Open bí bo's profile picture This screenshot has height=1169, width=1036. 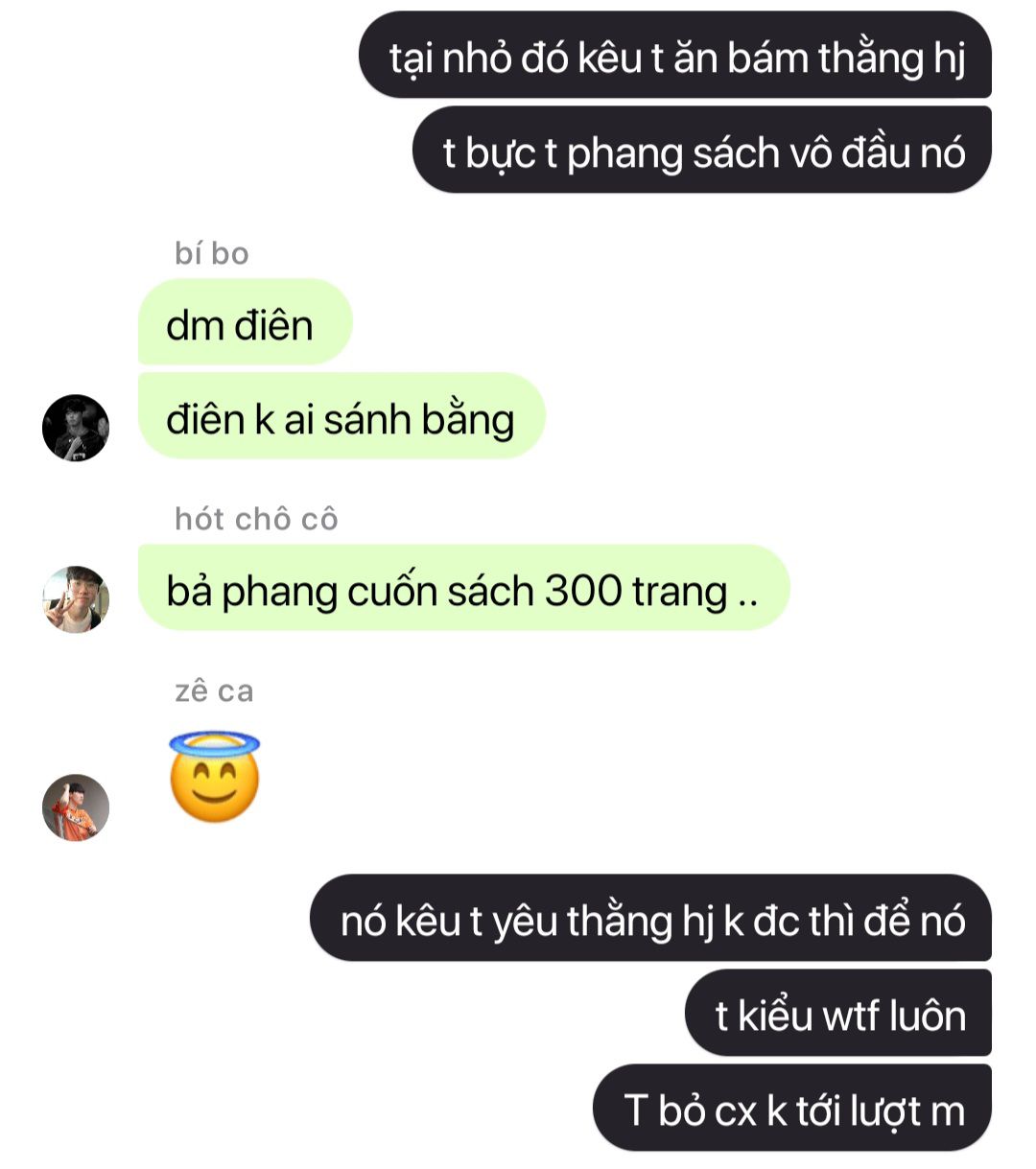click(76, 428)
